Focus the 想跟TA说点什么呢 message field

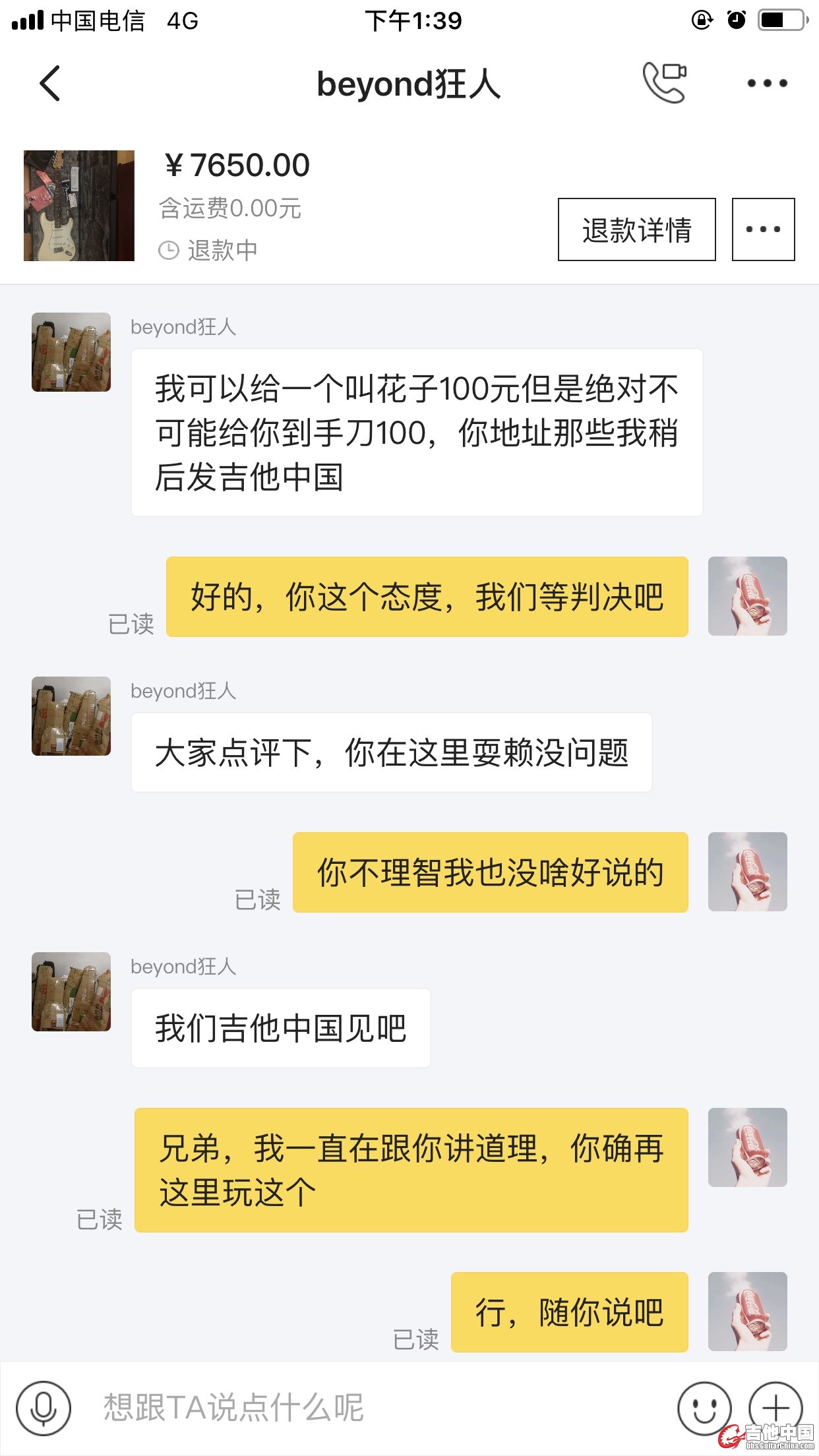[x=369, y=1408]
